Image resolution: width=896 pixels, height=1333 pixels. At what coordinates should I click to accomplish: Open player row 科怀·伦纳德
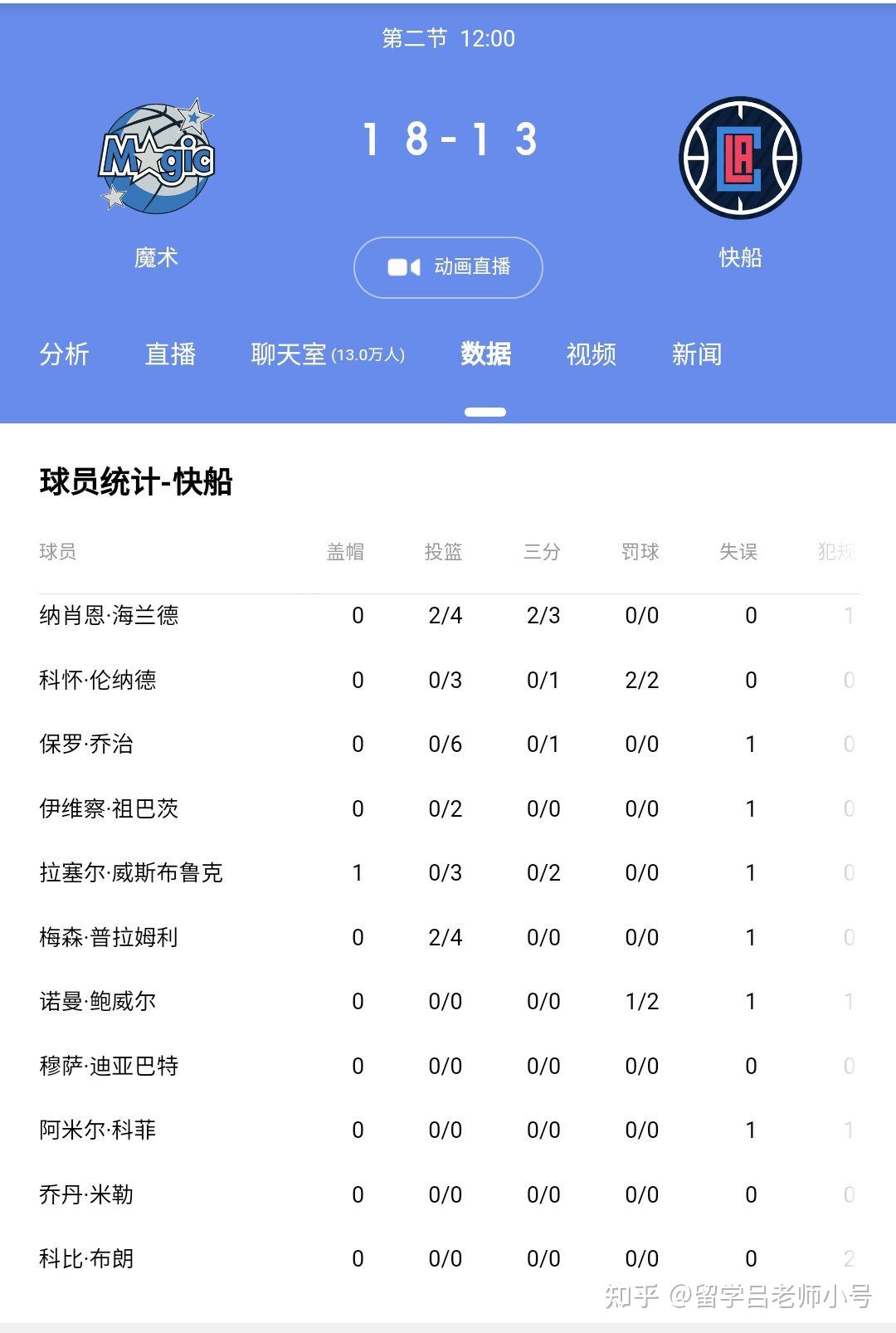coord(98,680)
